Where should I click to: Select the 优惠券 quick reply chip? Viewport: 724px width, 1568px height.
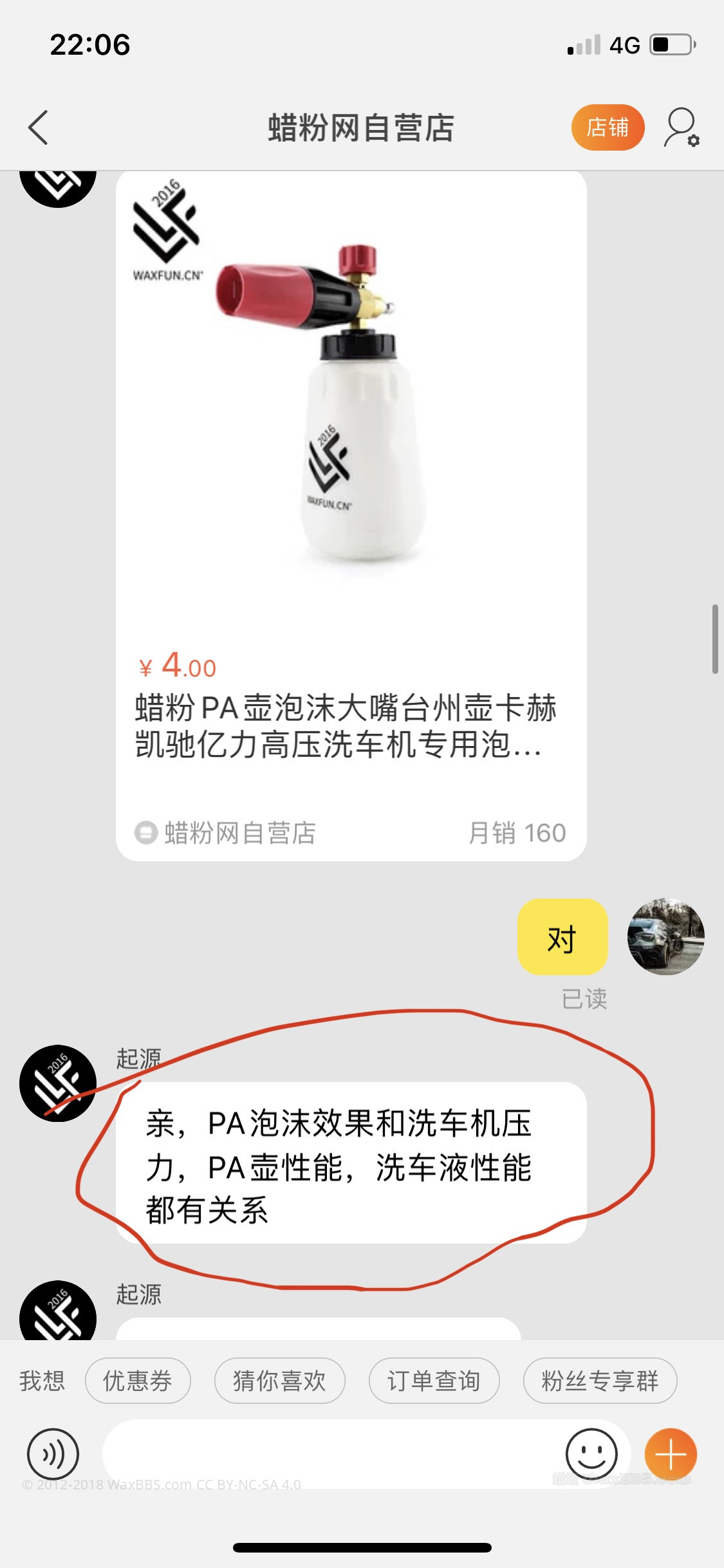pyautogui.click(x=138, y=1380)
